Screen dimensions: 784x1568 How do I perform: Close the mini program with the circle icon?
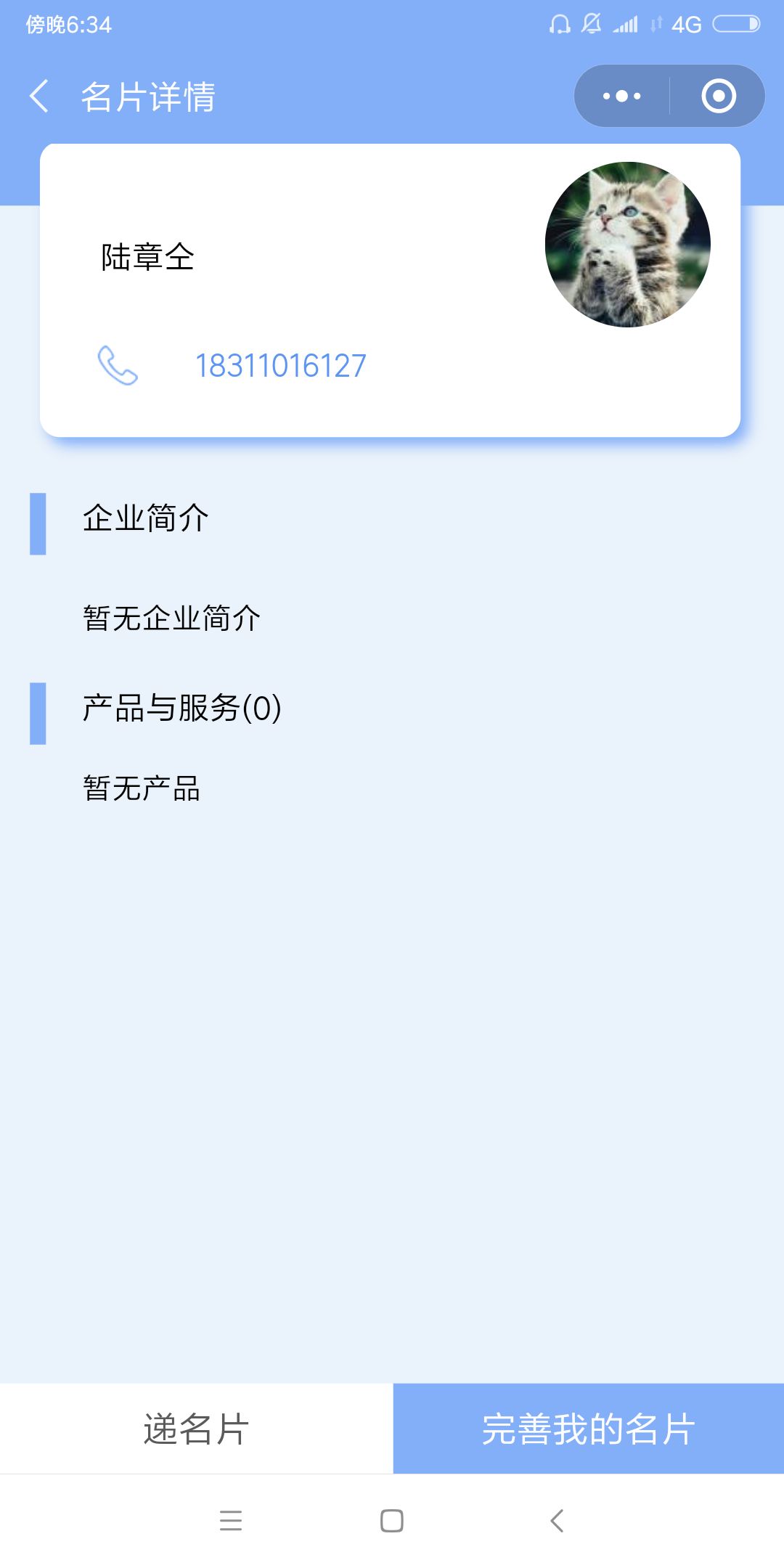[719, 97]
